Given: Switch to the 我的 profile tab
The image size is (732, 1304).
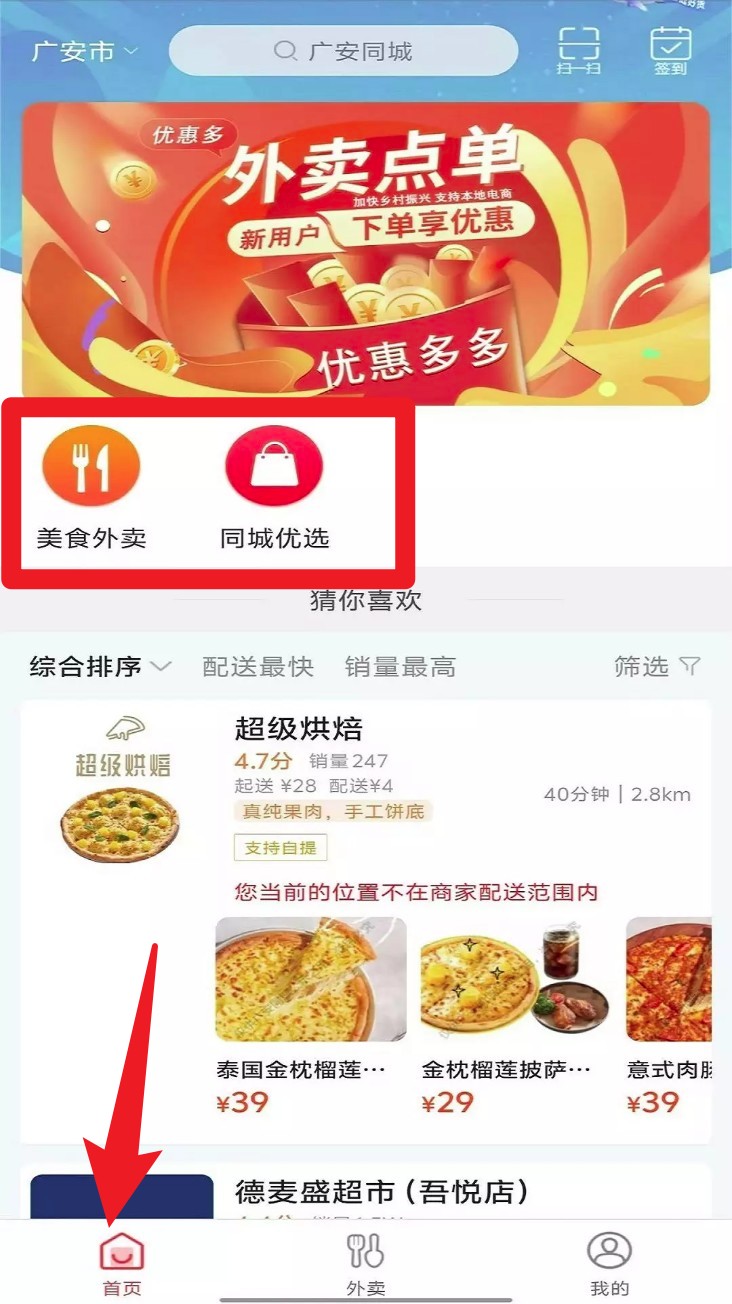Looking at the screenshot, I should (x=609, y=1264).
